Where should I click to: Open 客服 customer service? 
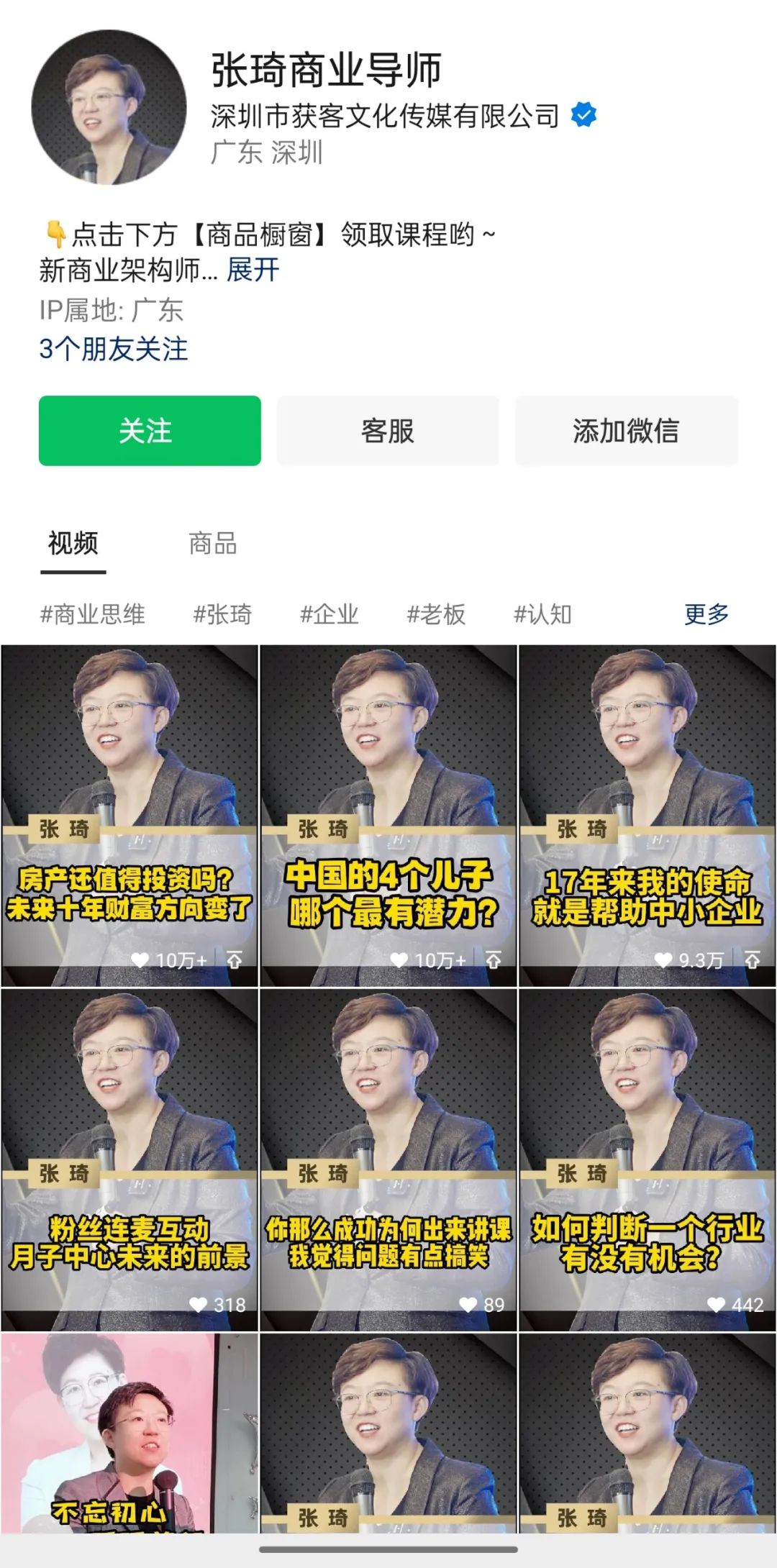(x=388, y=431)
